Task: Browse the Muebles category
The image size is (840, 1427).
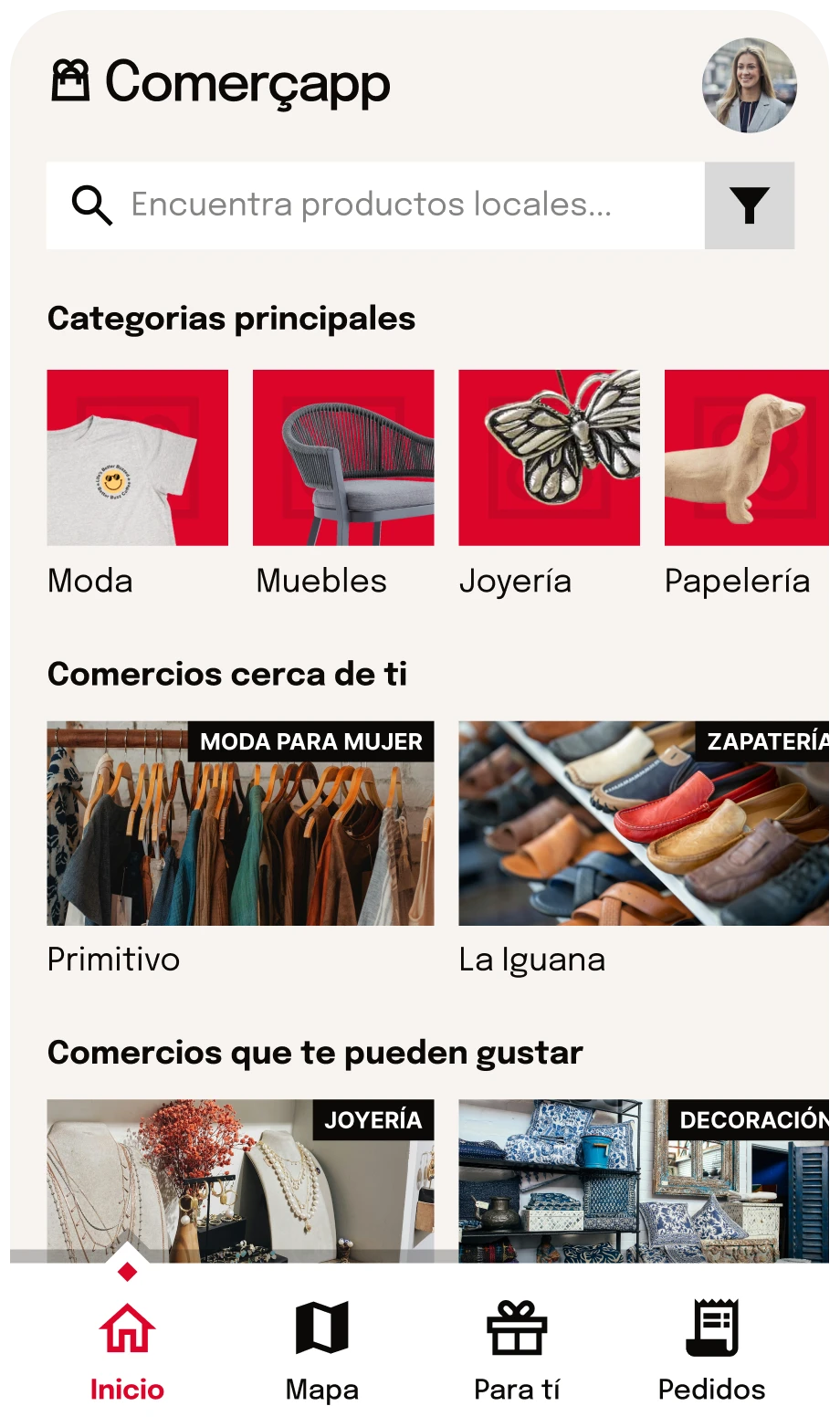Action: point(343,457)
